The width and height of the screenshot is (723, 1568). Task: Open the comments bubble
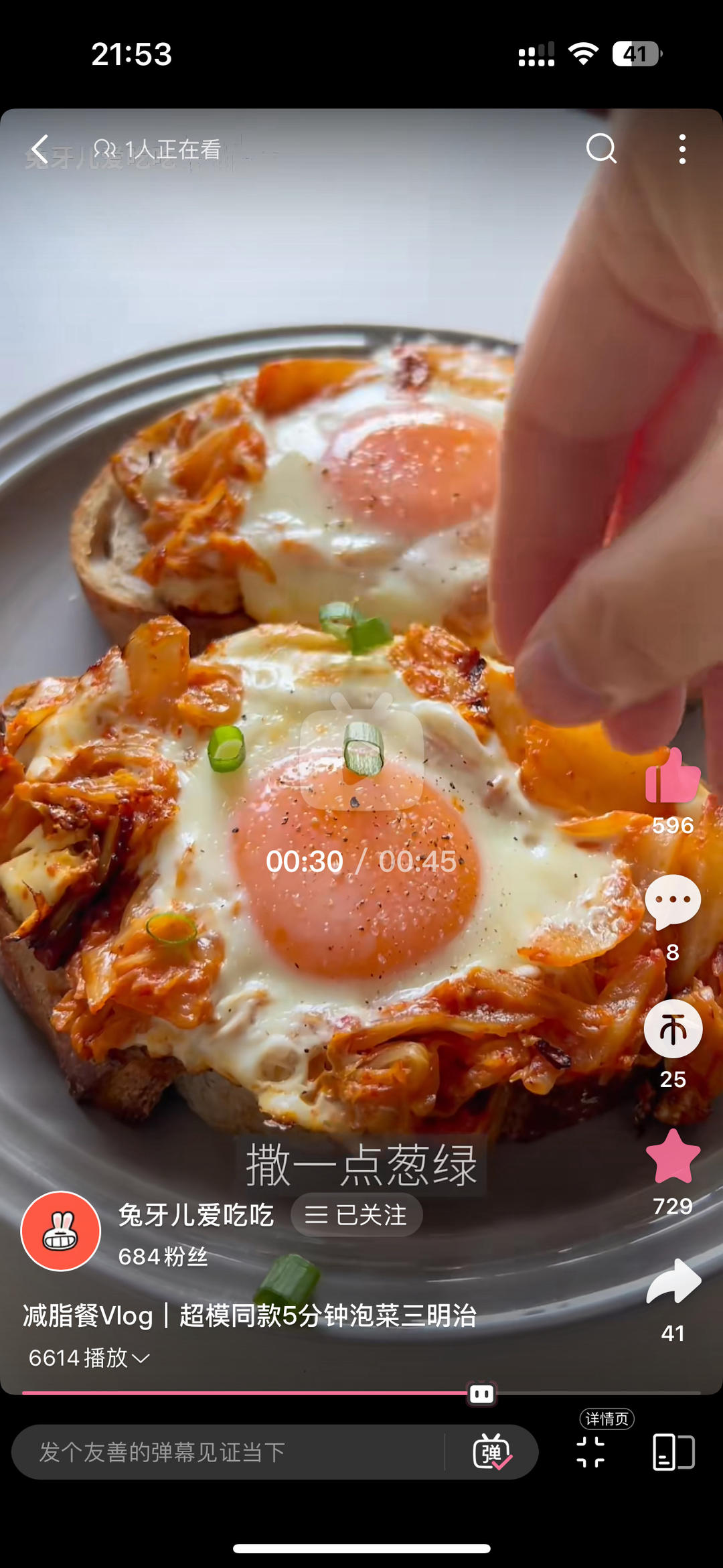point(672,902)
